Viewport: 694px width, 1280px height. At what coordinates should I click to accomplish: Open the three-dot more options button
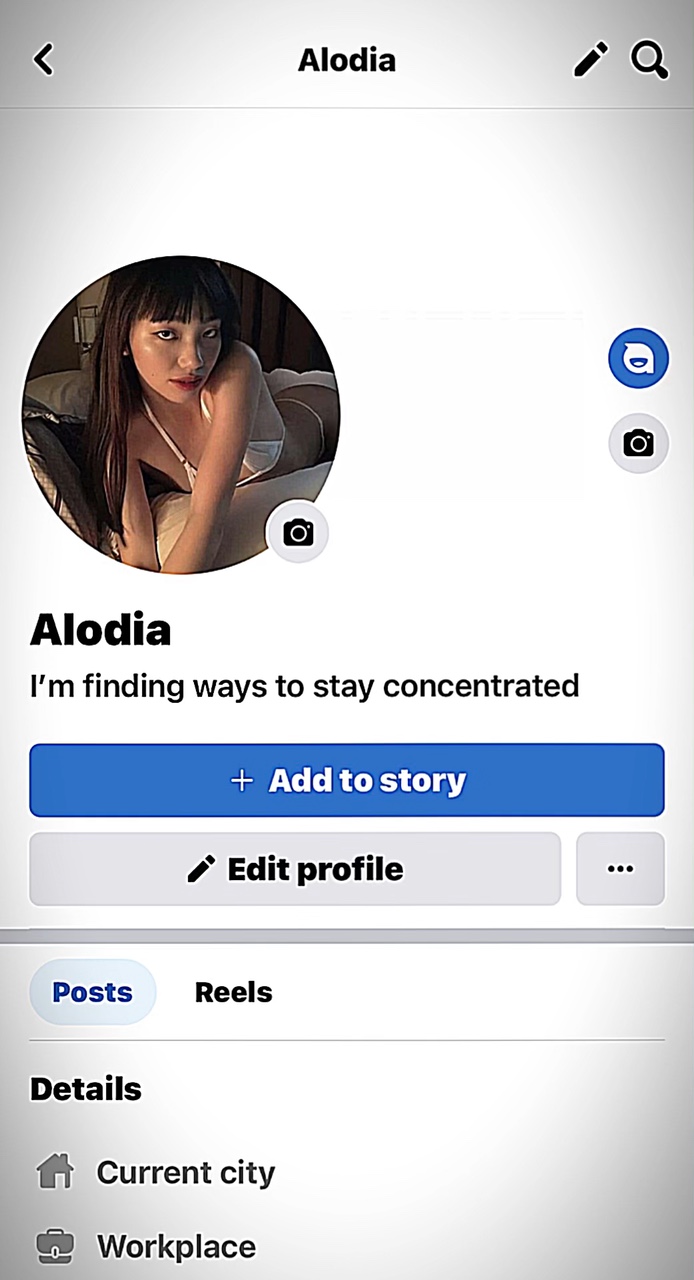[620, 869]
